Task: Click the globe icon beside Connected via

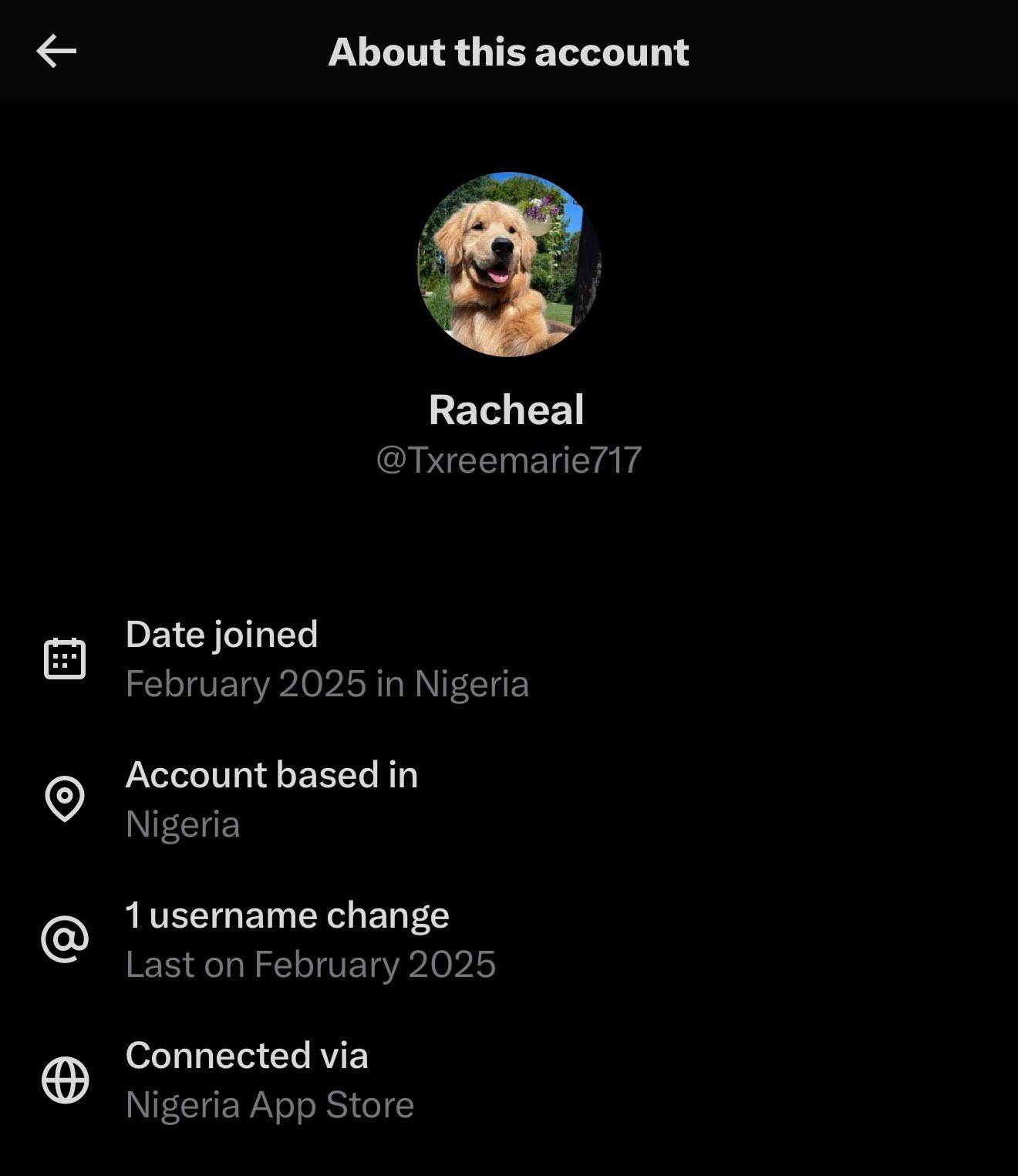Action: 66,1080
